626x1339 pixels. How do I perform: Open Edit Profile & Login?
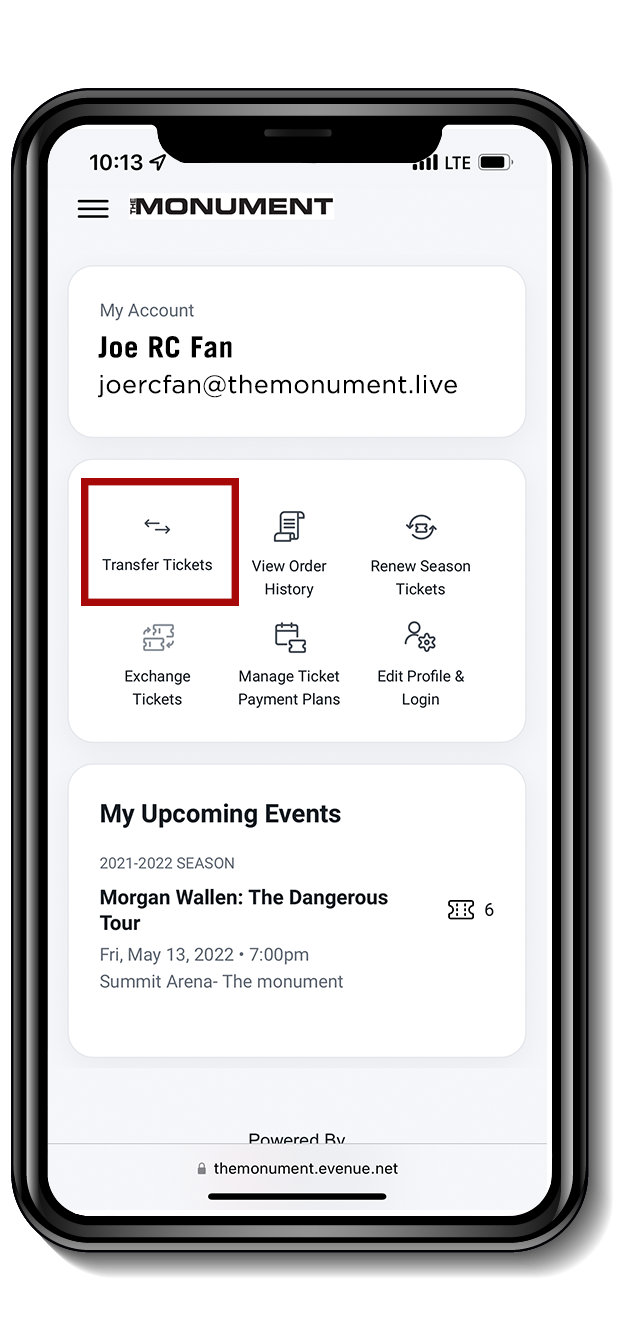click(420, 663)
